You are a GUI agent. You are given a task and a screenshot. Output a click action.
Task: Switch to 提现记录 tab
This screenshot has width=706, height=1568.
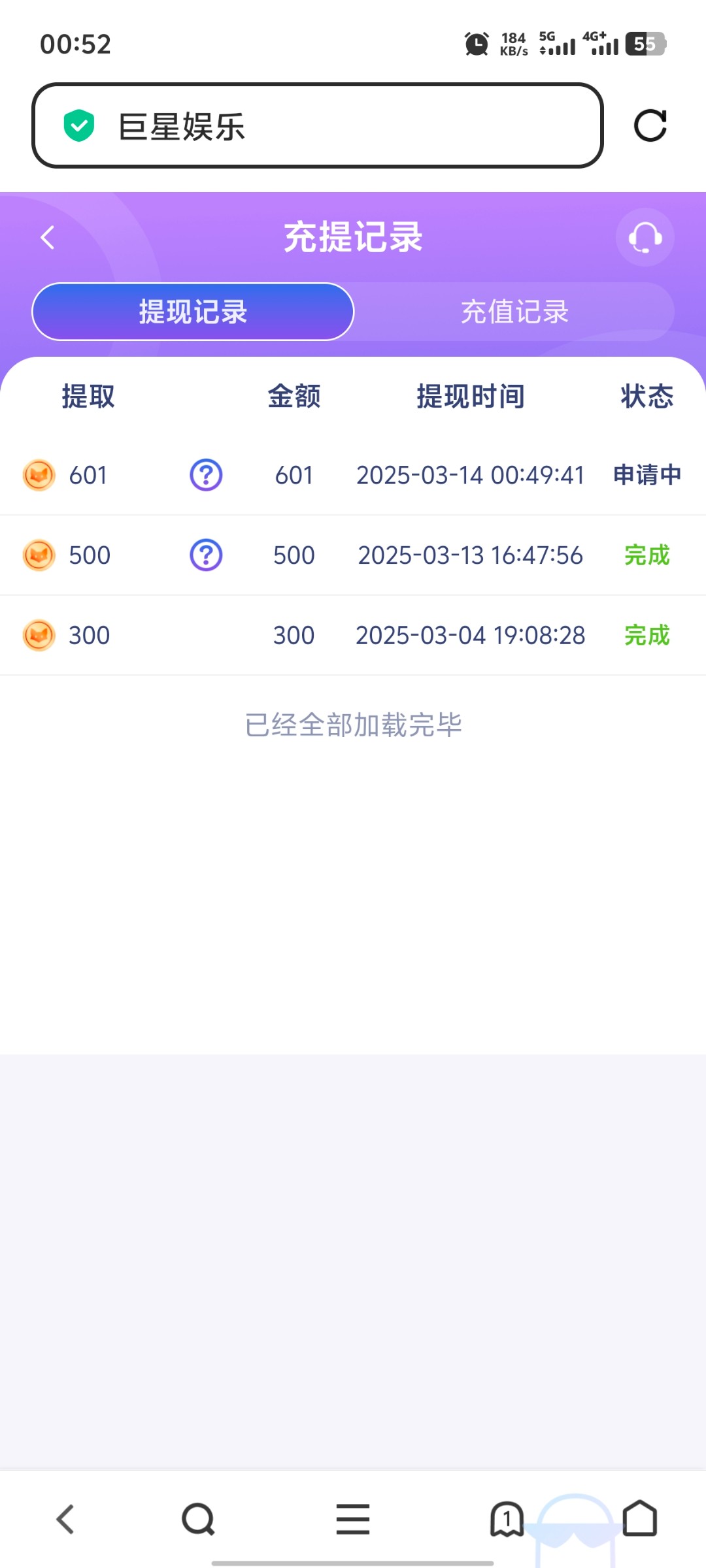pyautogui.click(x=193, y=312)
